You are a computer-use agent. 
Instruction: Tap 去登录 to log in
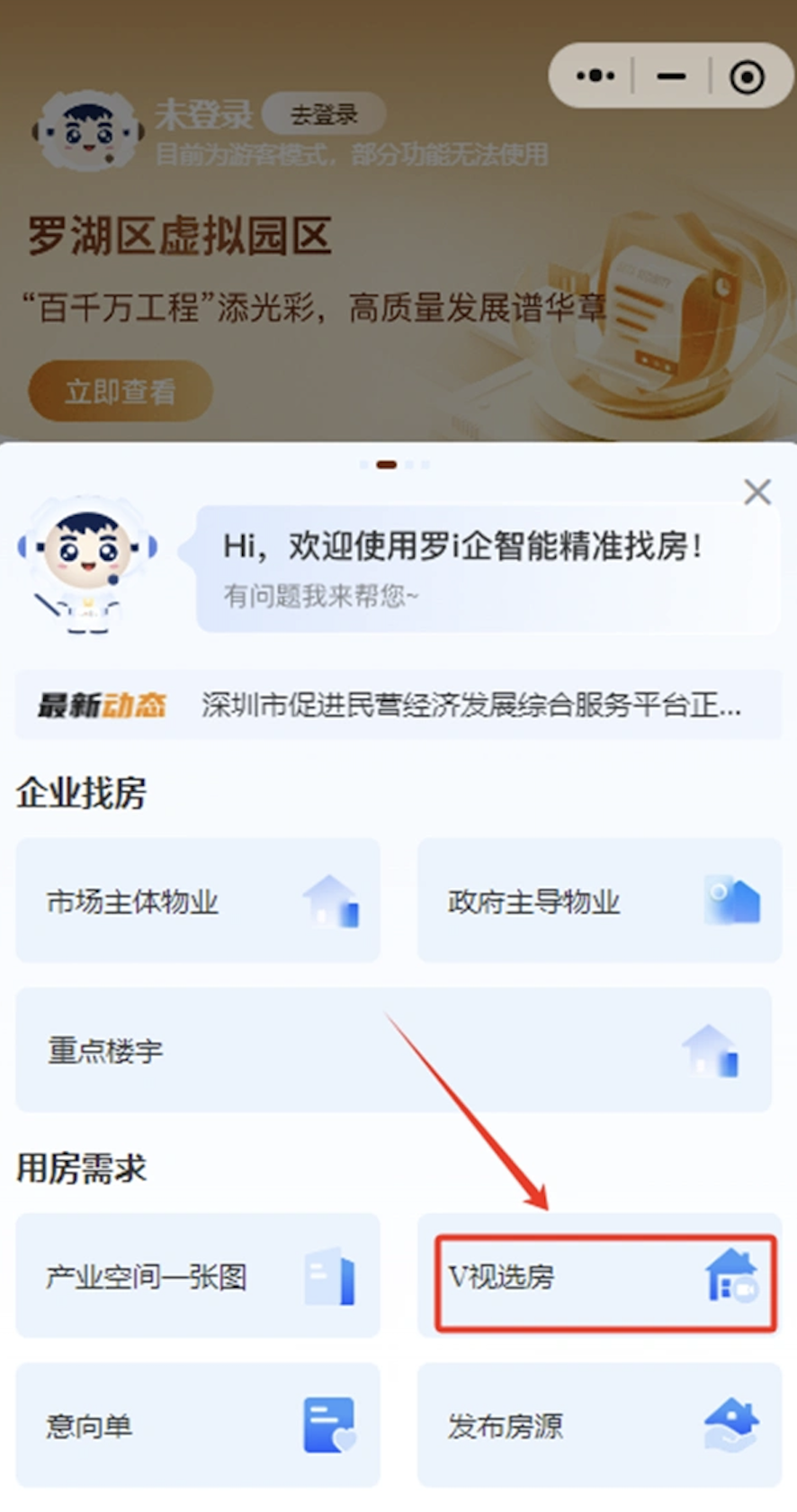click(324, 114)
